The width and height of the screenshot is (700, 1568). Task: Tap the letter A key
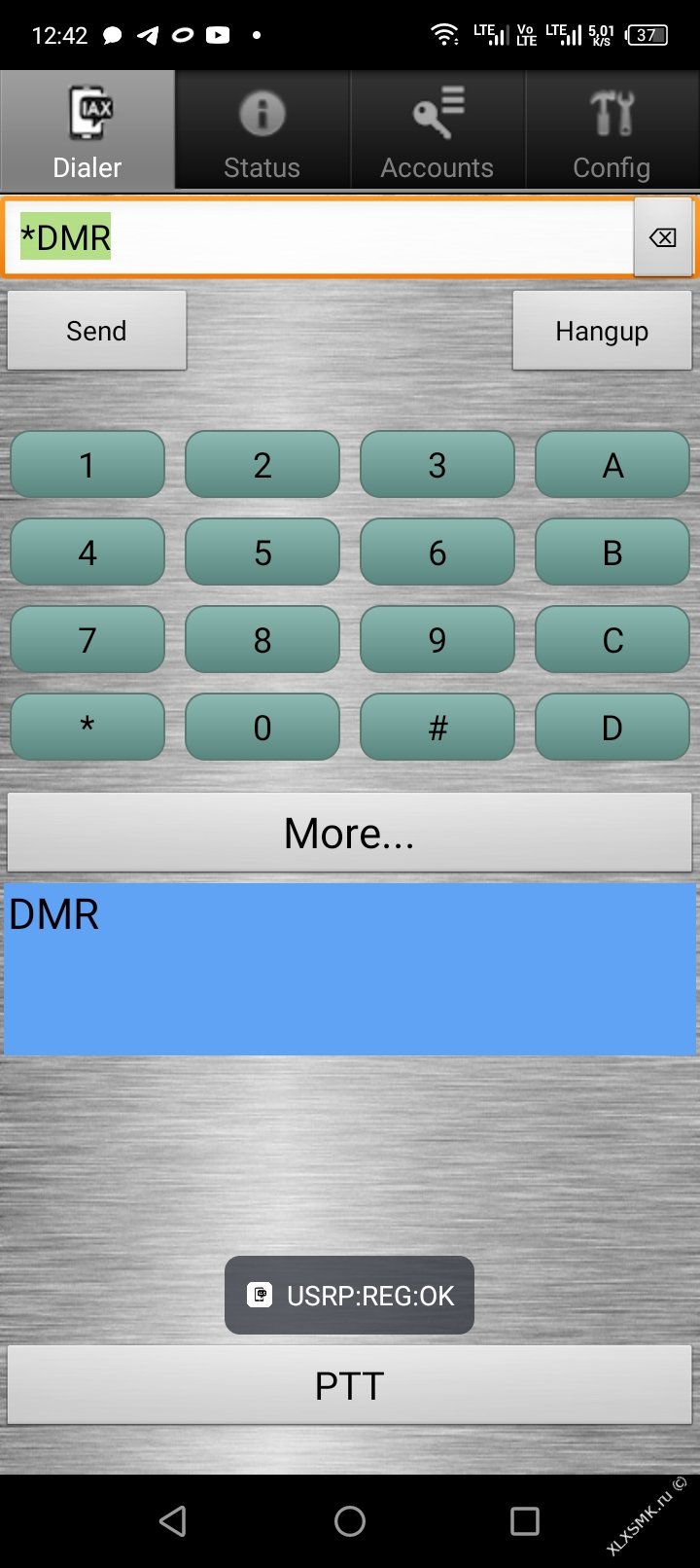pos(612,465)
